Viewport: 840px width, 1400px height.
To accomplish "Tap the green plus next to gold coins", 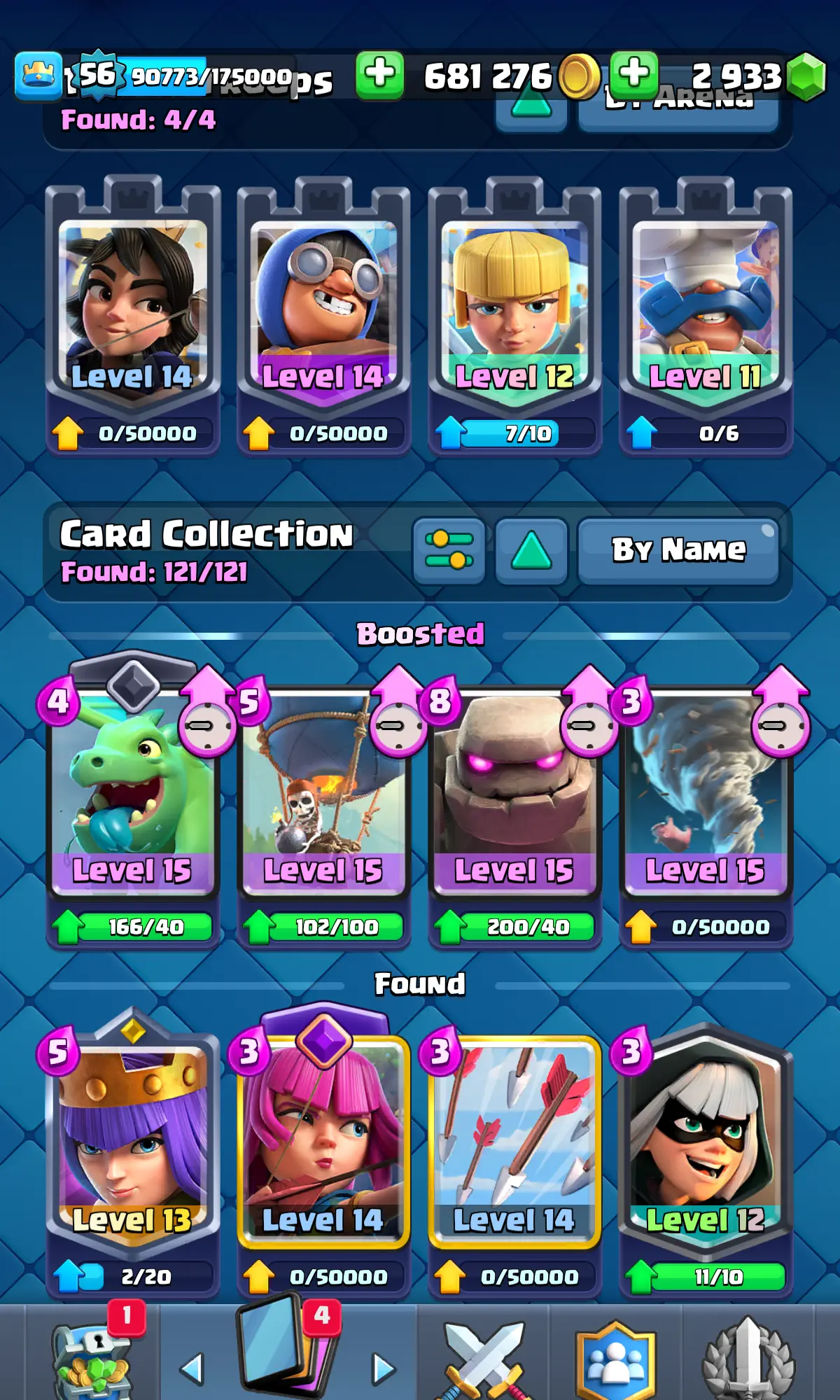I will click(x=379, y=75).
